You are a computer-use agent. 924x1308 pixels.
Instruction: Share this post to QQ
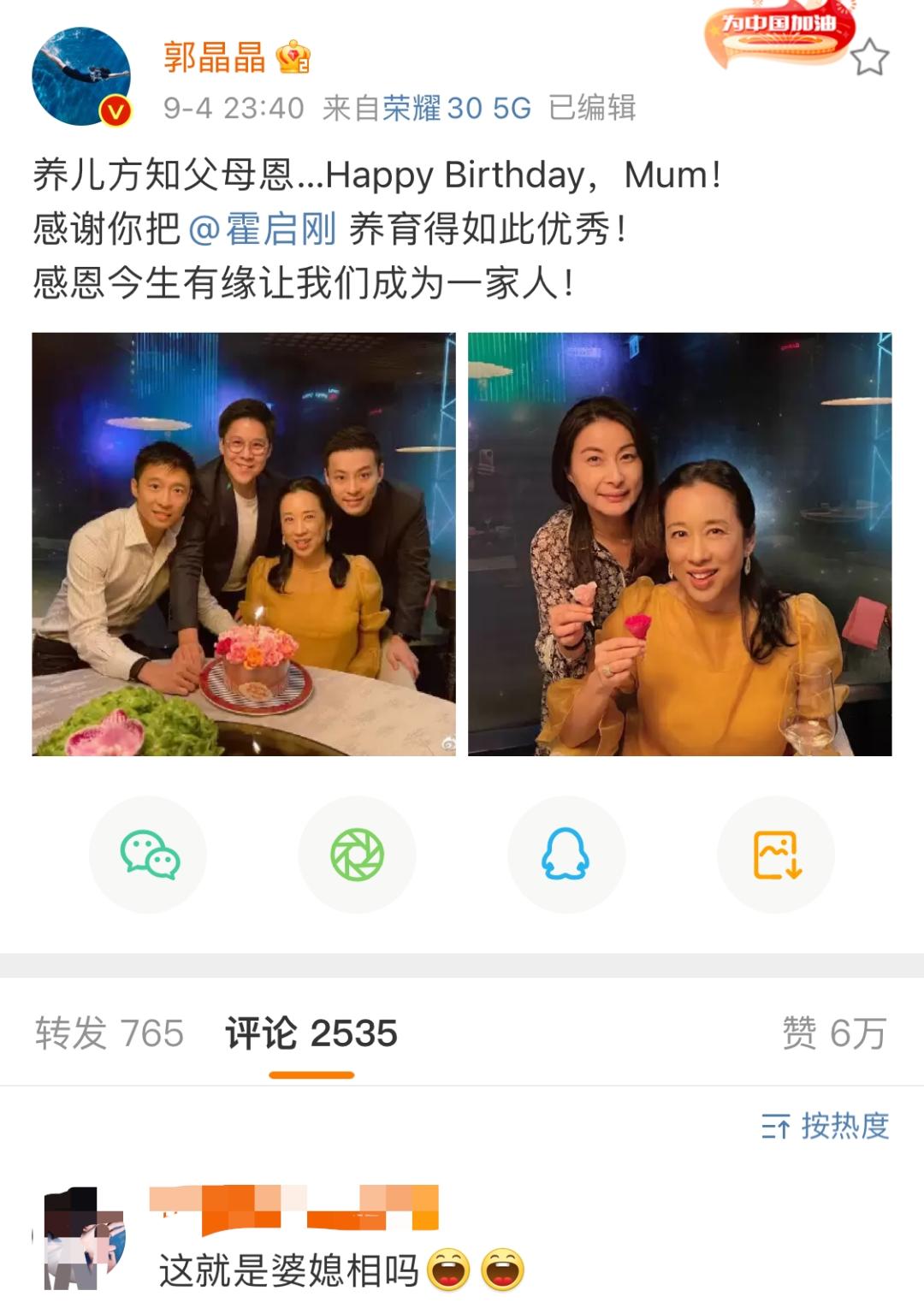point(566,855)
